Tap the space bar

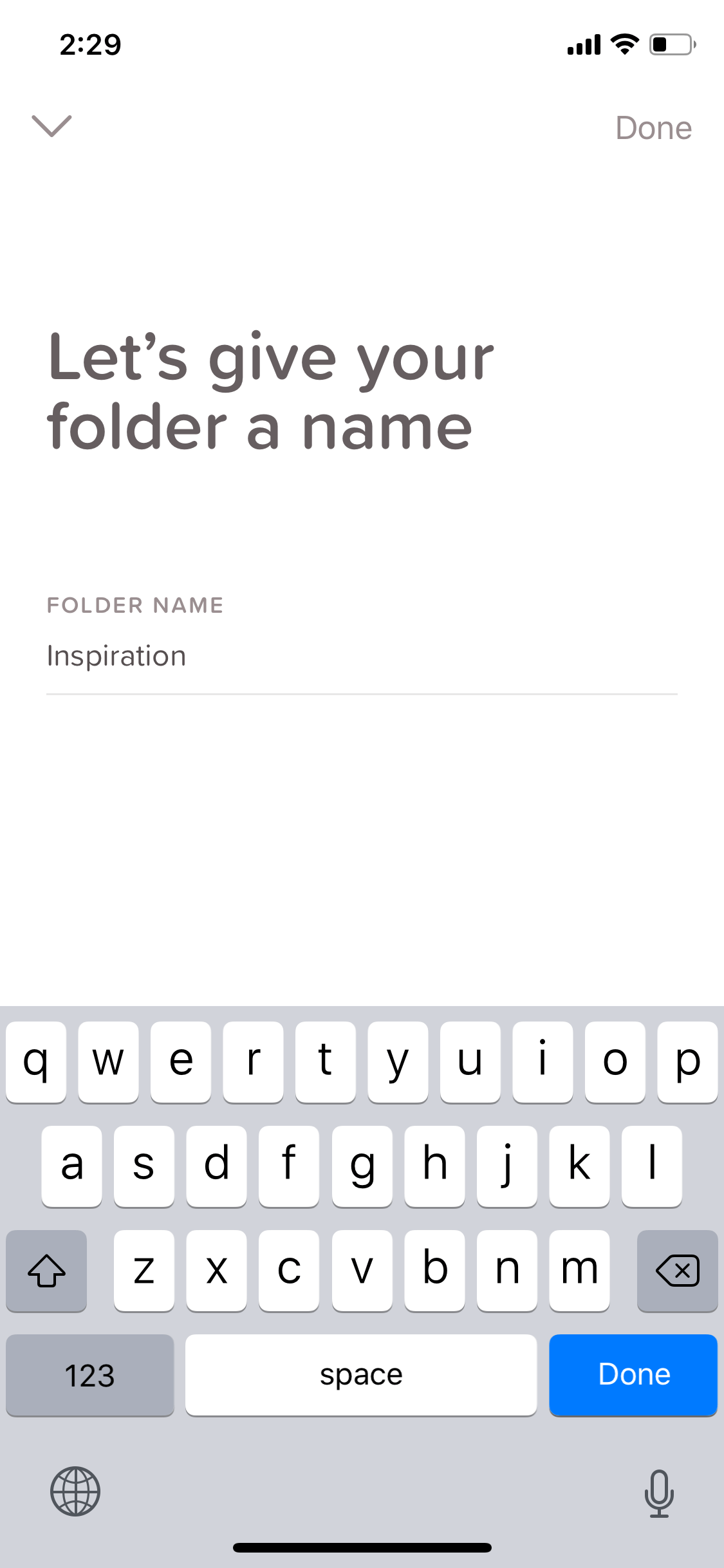point(361,1374)
